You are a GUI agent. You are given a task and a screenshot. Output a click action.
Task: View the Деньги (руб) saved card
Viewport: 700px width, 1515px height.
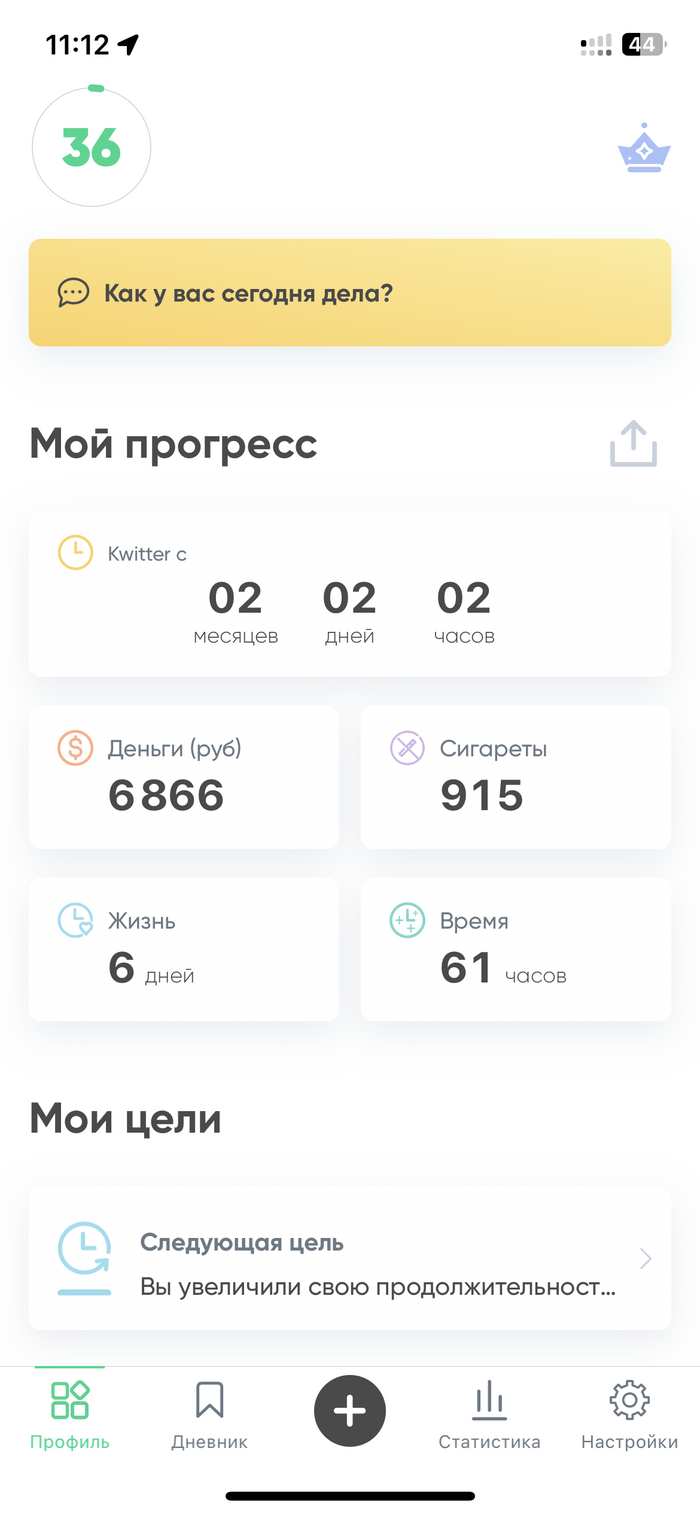click(184, 777)
